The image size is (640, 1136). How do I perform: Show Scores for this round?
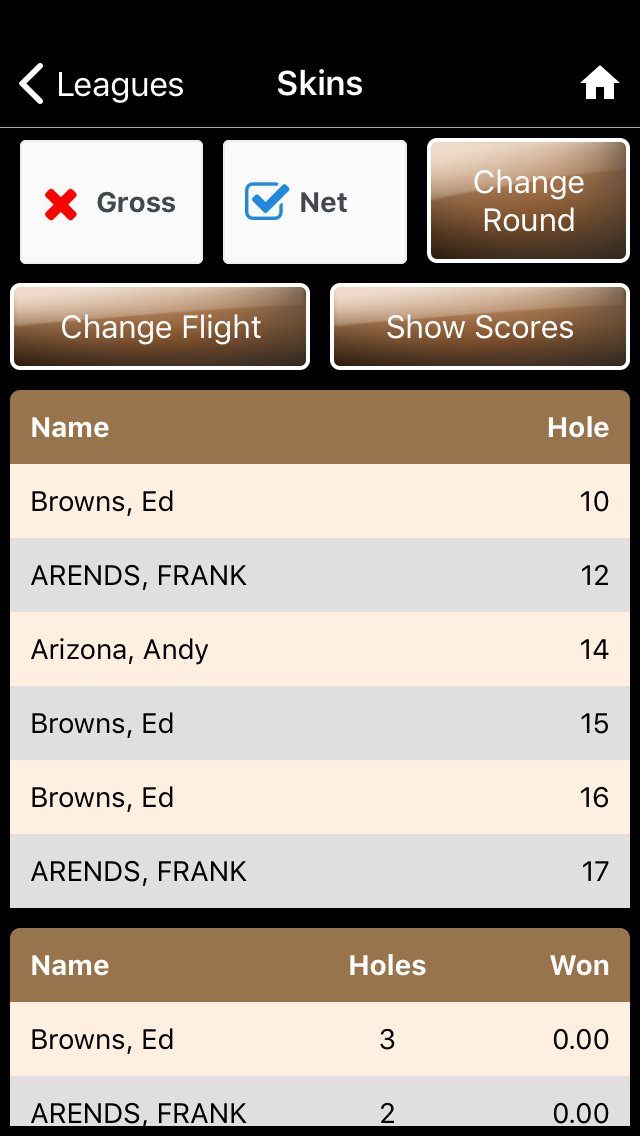click(x=480, y=327)
